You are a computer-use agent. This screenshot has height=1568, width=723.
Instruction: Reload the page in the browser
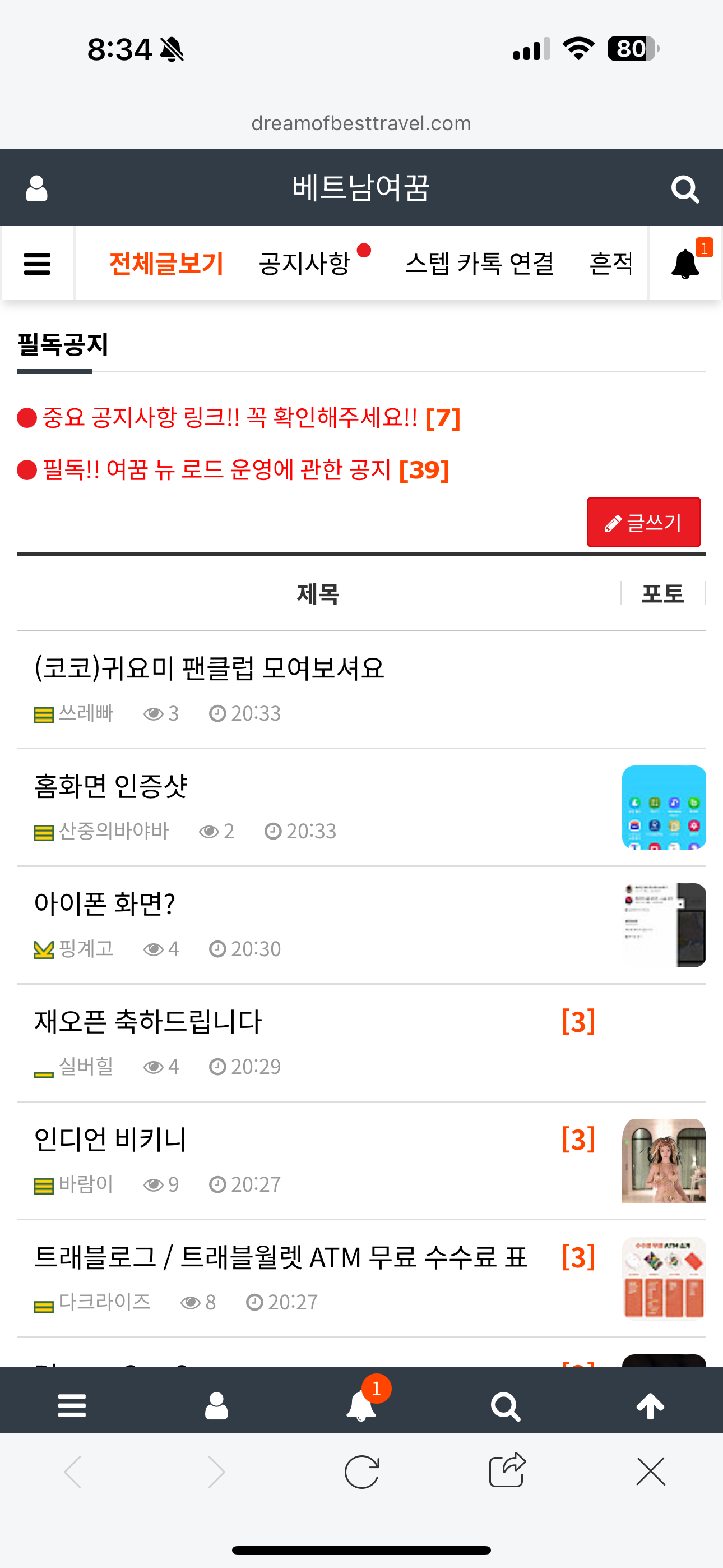click(361, 1472)
